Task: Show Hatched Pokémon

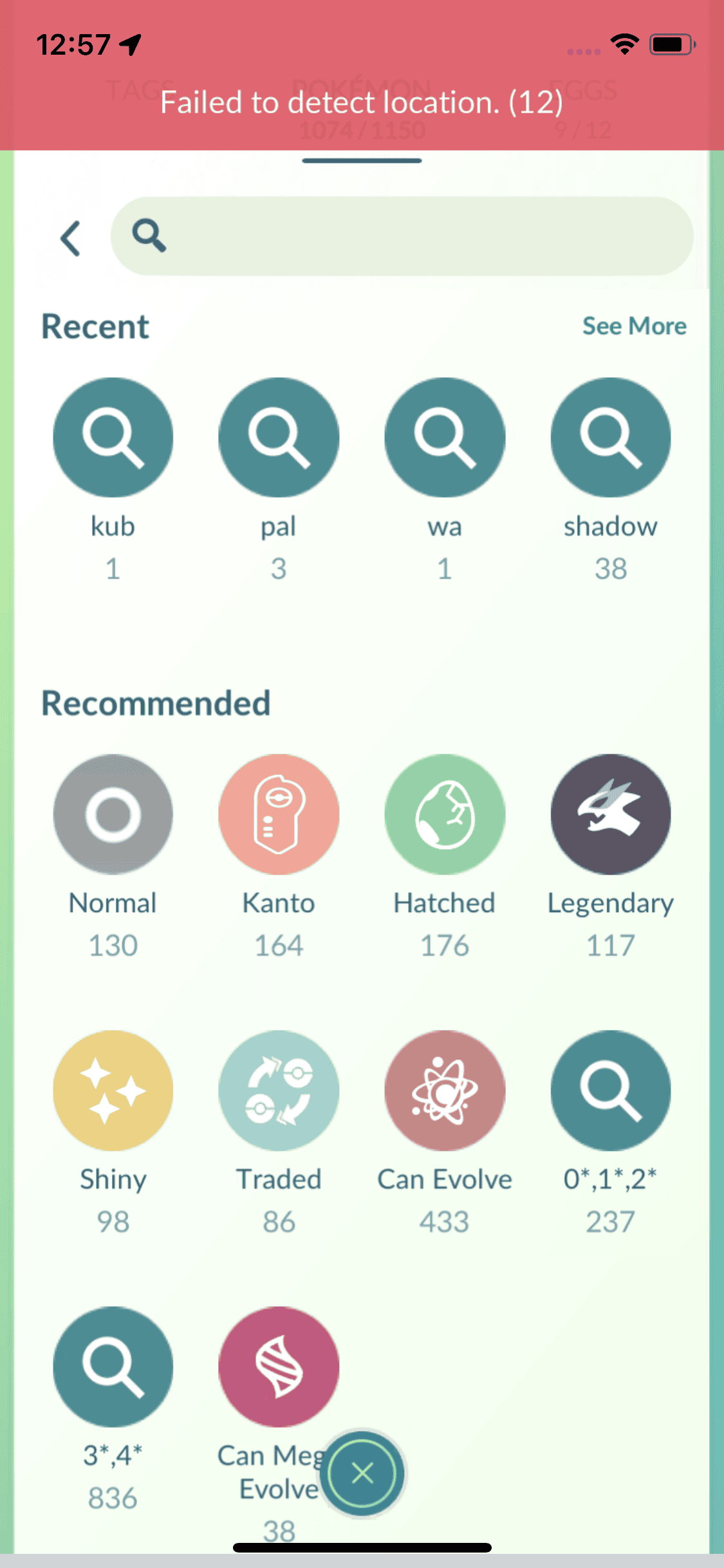Action: [445, 814]
